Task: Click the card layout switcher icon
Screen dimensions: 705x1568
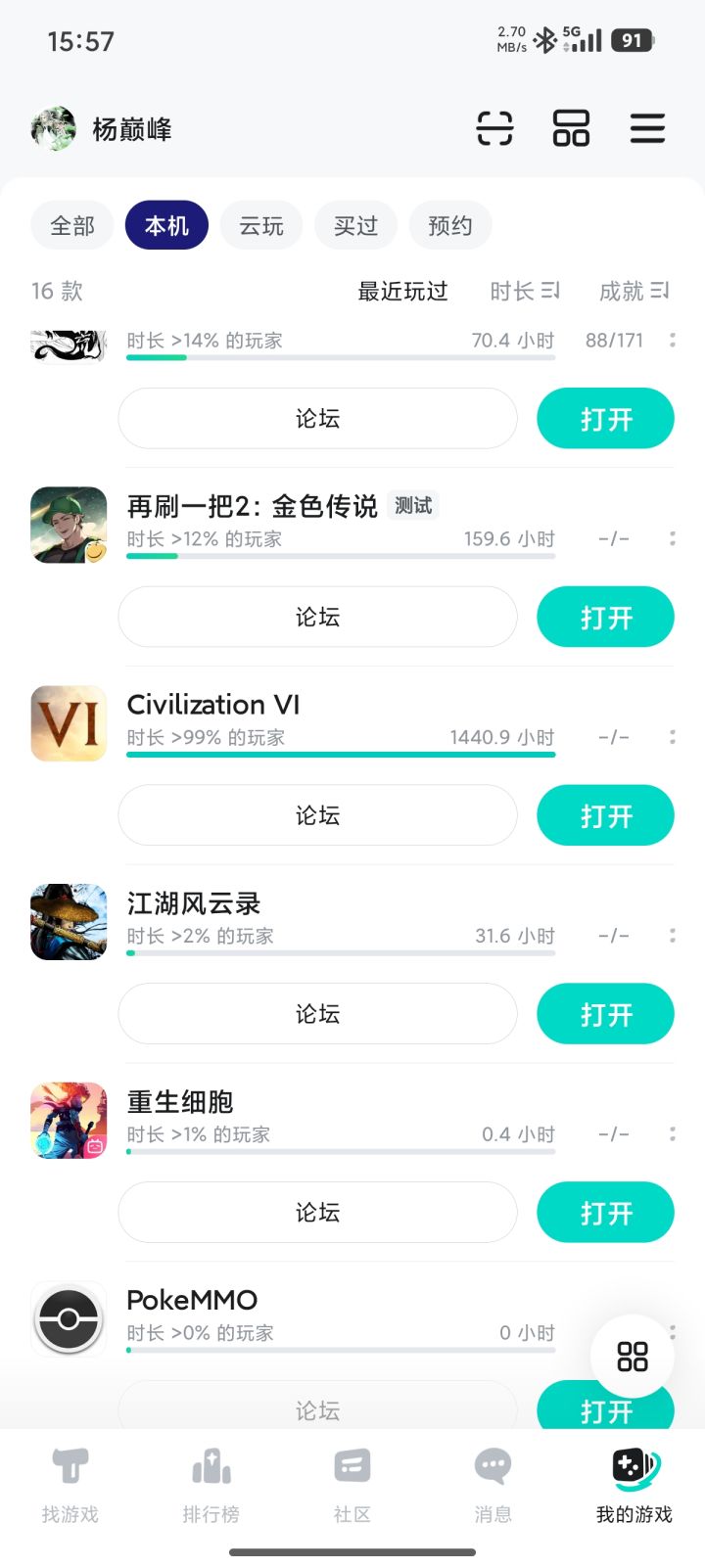Action: click(571, 128)
